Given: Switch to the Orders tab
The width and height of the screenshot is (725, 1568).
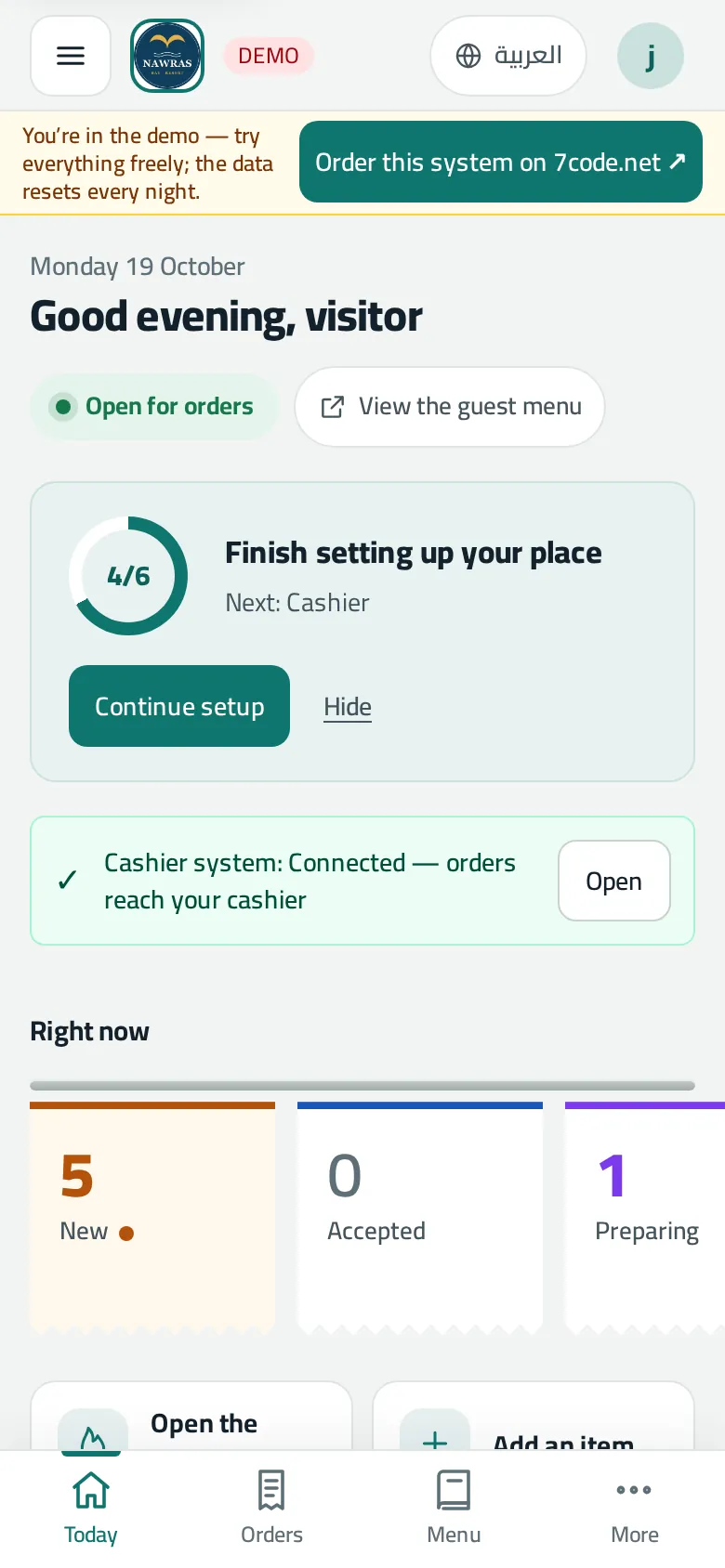Looking at the screenshot, I should click(271, 1509).
